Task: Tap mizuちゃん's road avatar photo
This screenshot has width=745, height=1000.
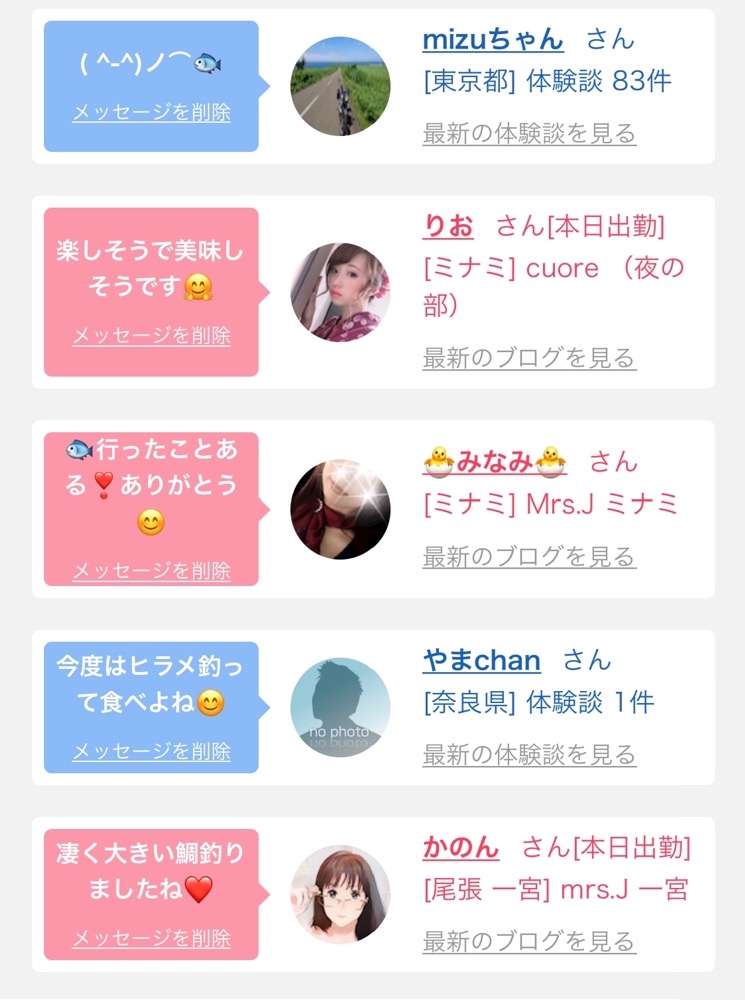Action: click(341, 86)
